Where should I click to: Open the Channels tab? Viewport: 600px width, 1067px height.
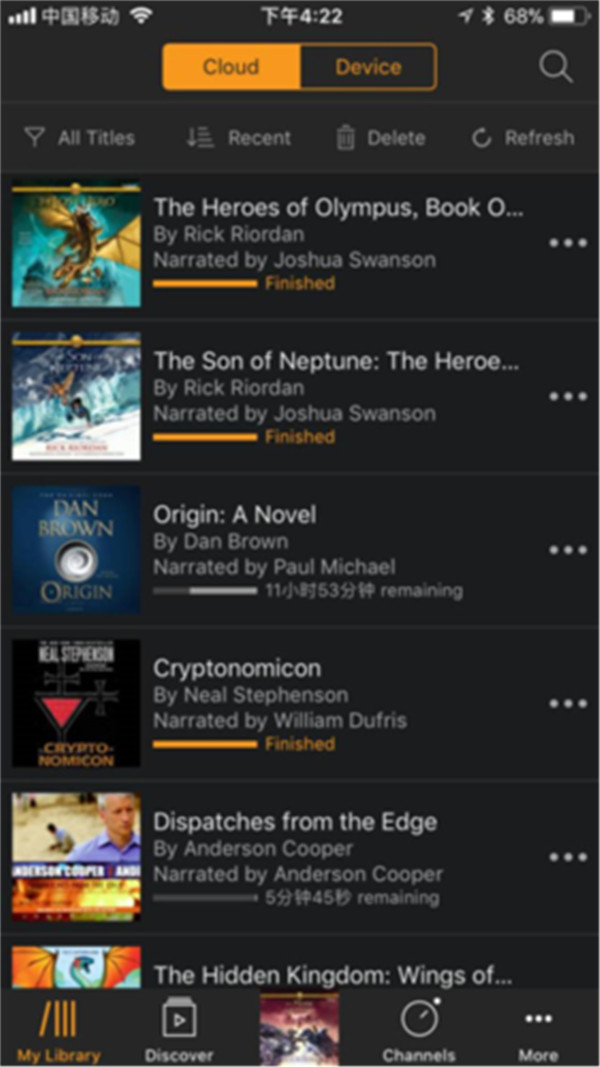click(419, 1030)
